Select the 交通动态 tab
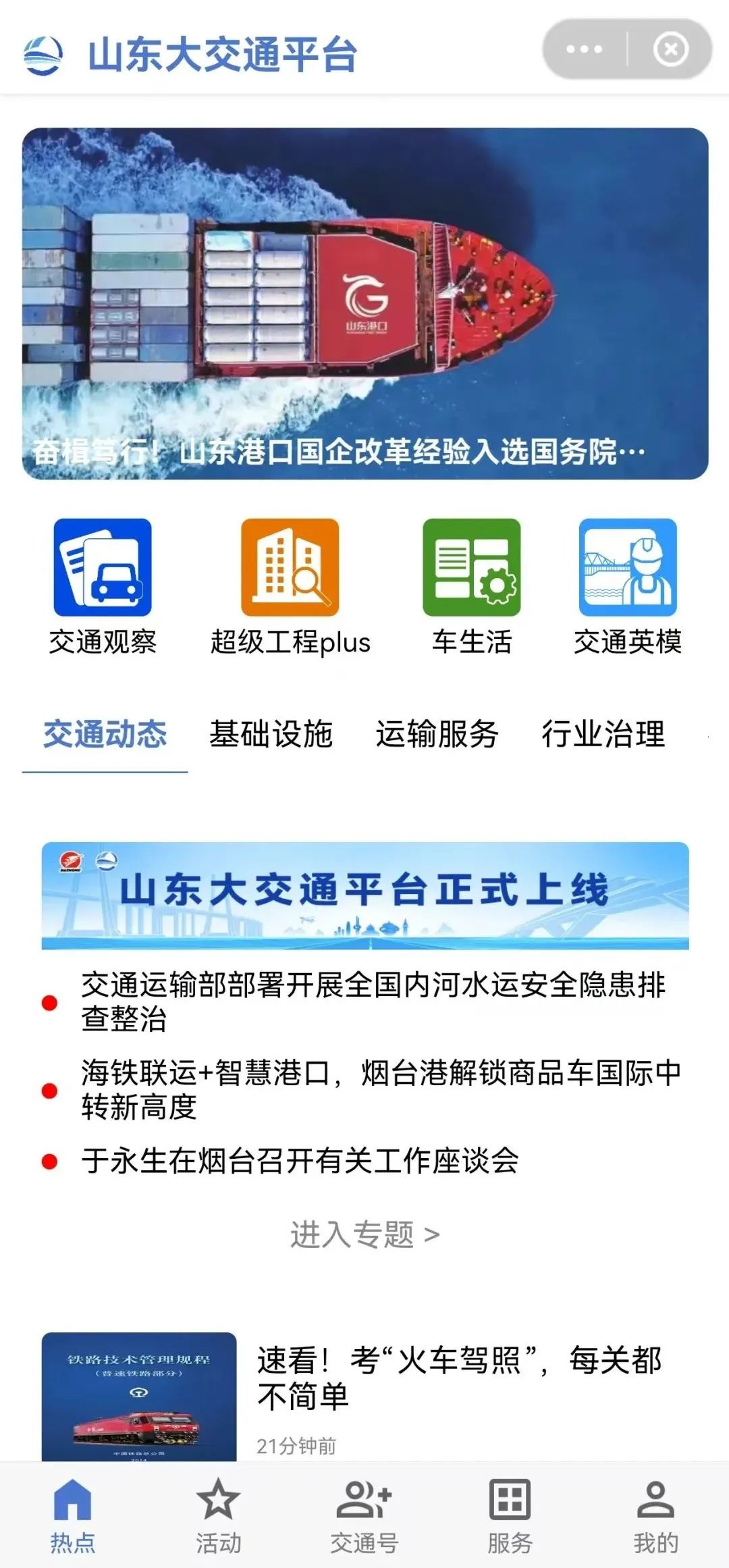Viewport: 729px width, 1568px height. [x=105, y=734]
